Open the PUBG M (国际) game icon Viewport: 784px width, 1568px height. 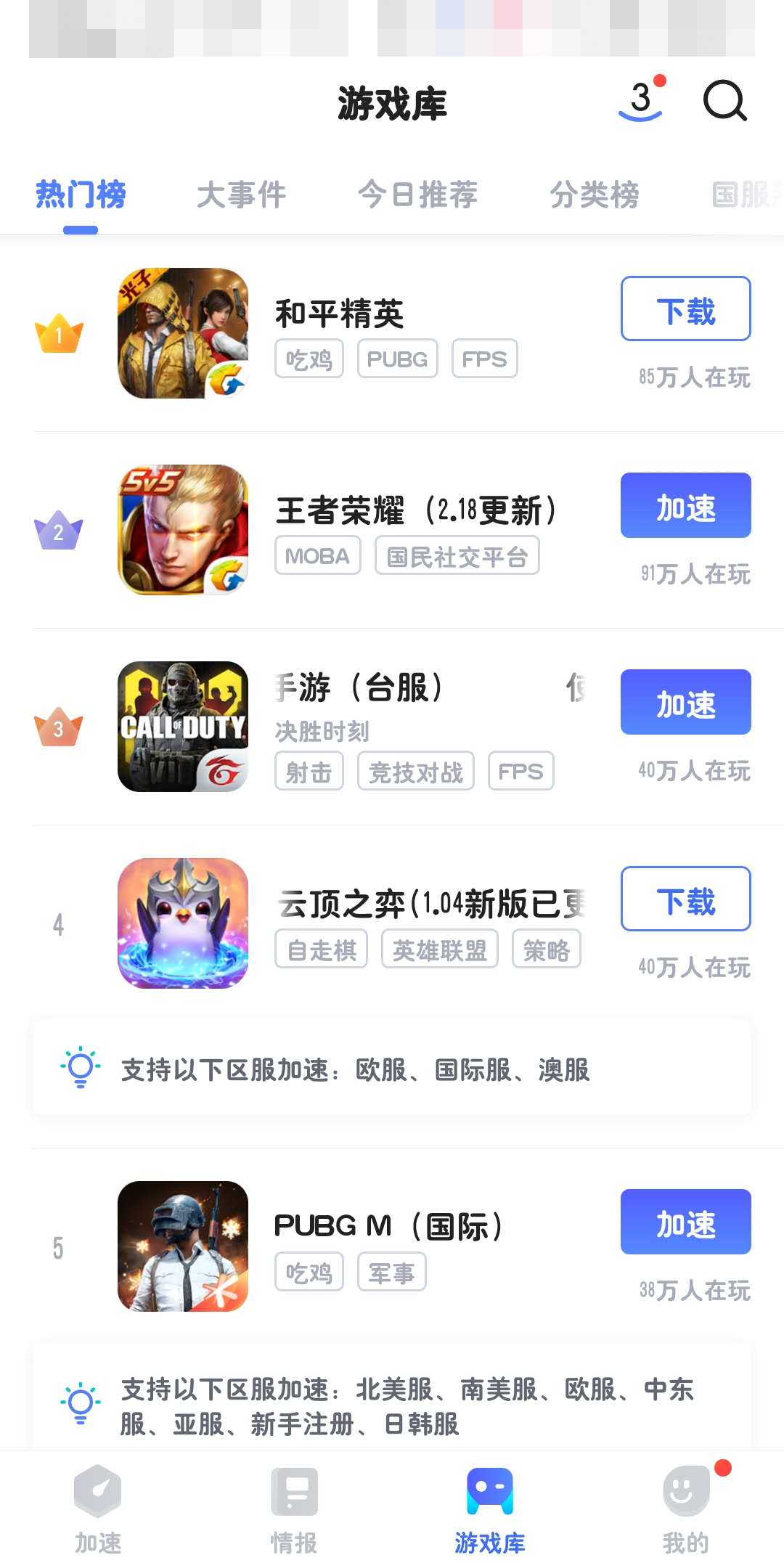pyautogui.click(x=183, y=1246)
